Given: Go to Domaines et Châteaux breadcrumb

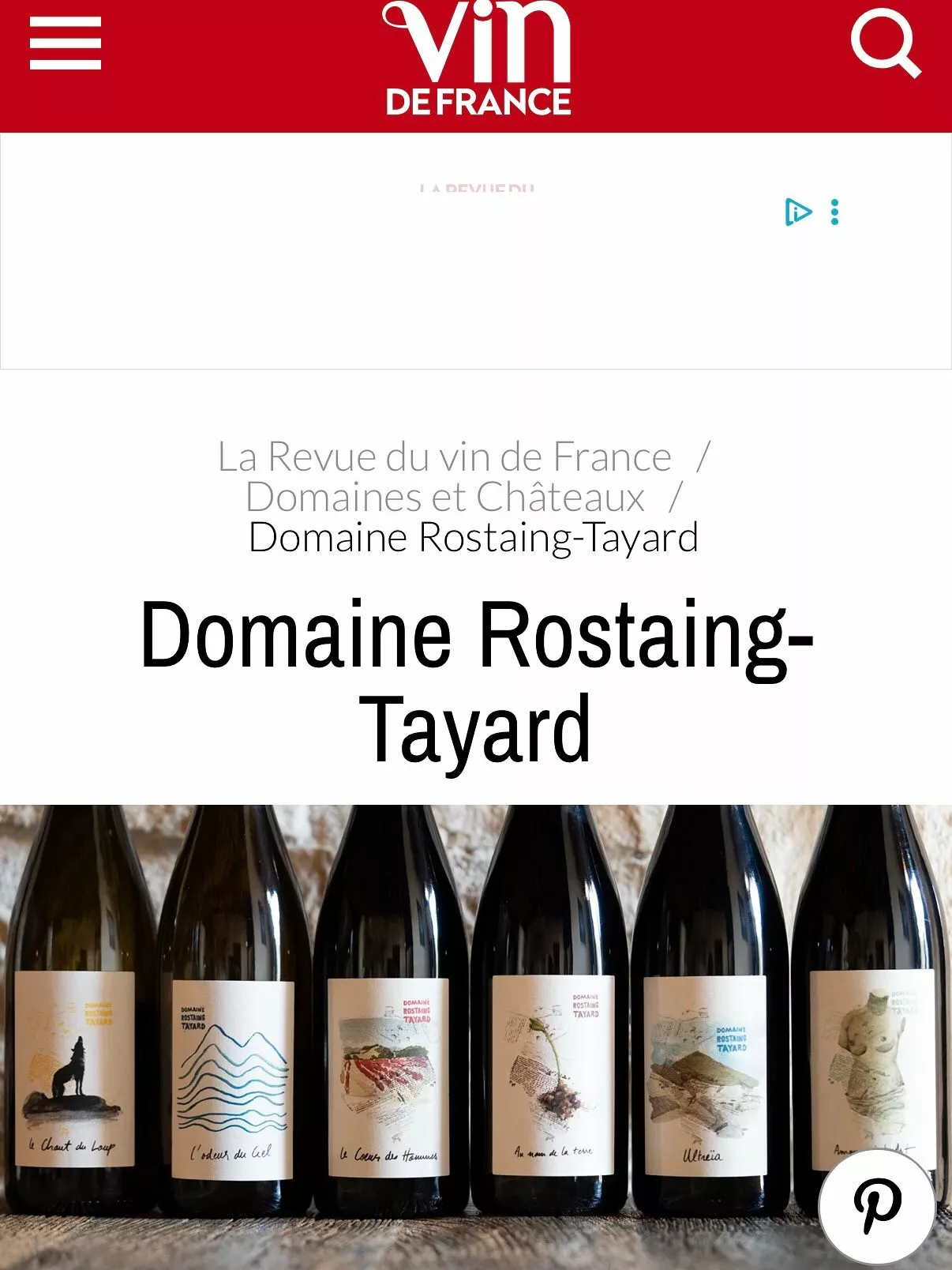Looking at the screenshot, I should coord(445,497).
